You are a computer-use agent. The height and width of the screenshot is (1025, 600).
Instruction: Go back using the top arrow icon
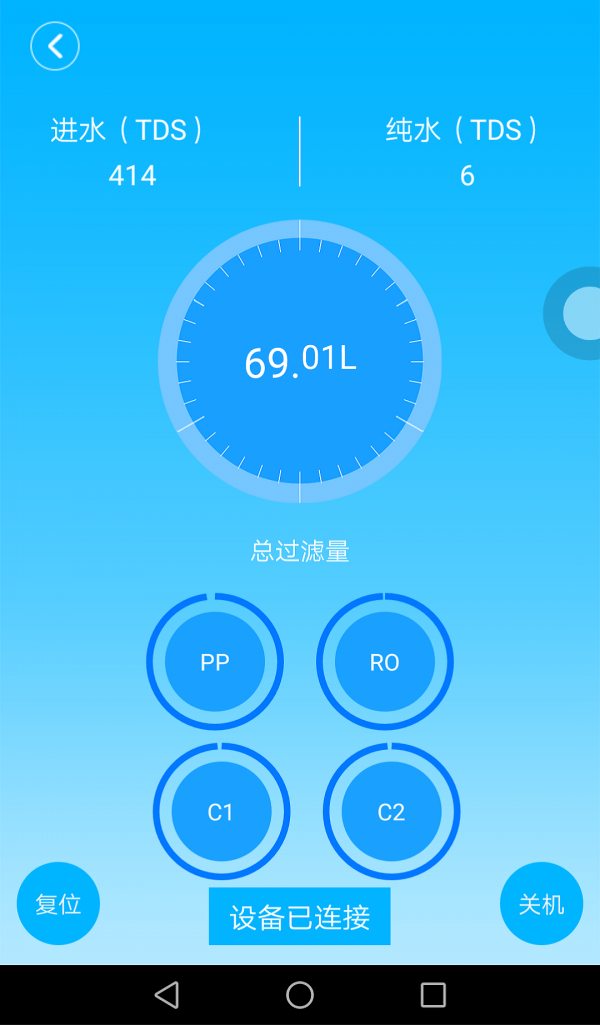pyautogui.click(x=55, y=46)
